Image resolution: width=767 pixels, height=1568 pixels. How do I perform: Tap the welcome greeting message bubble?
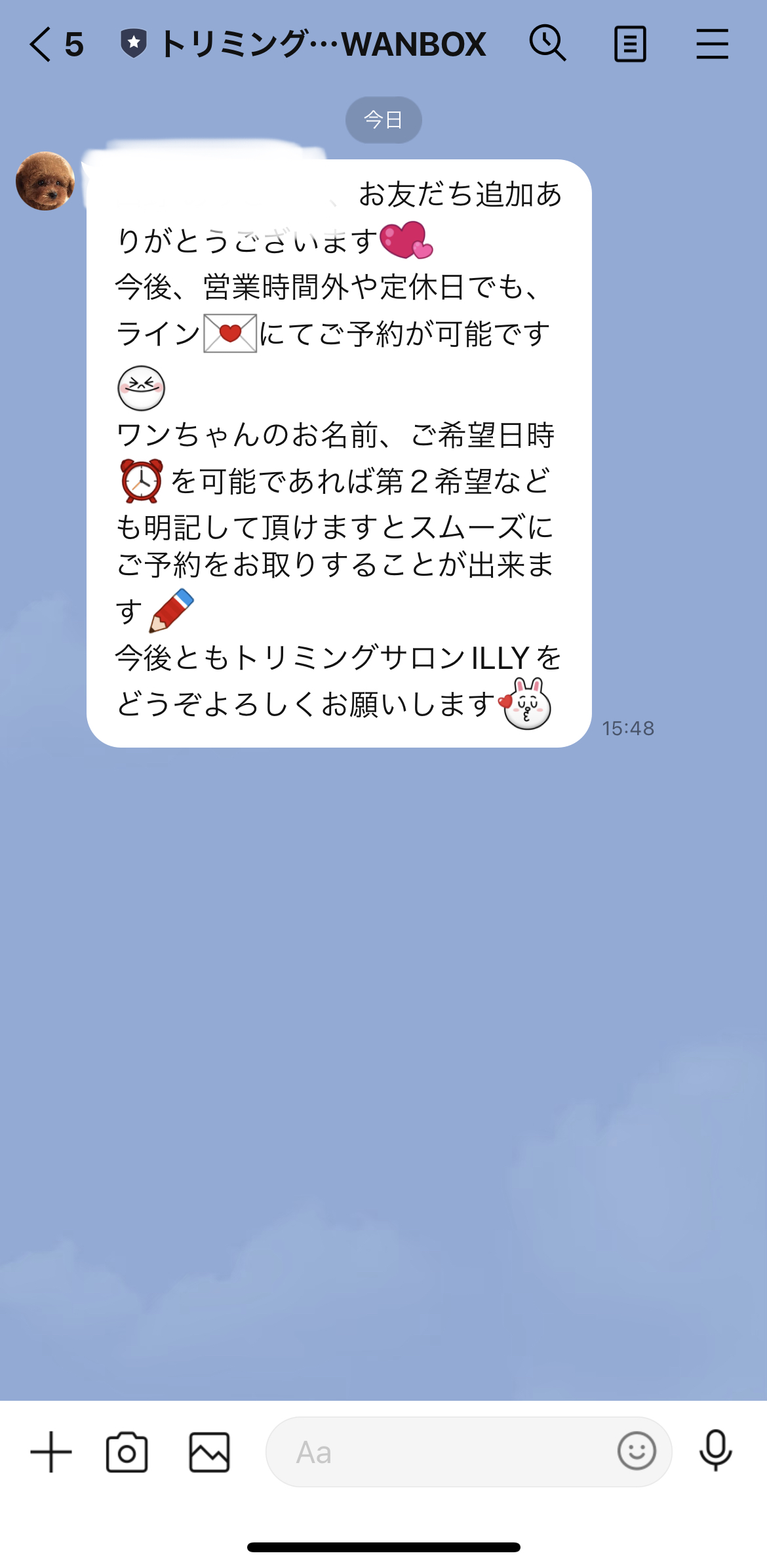pyautogui.click(x=341, y=452)
